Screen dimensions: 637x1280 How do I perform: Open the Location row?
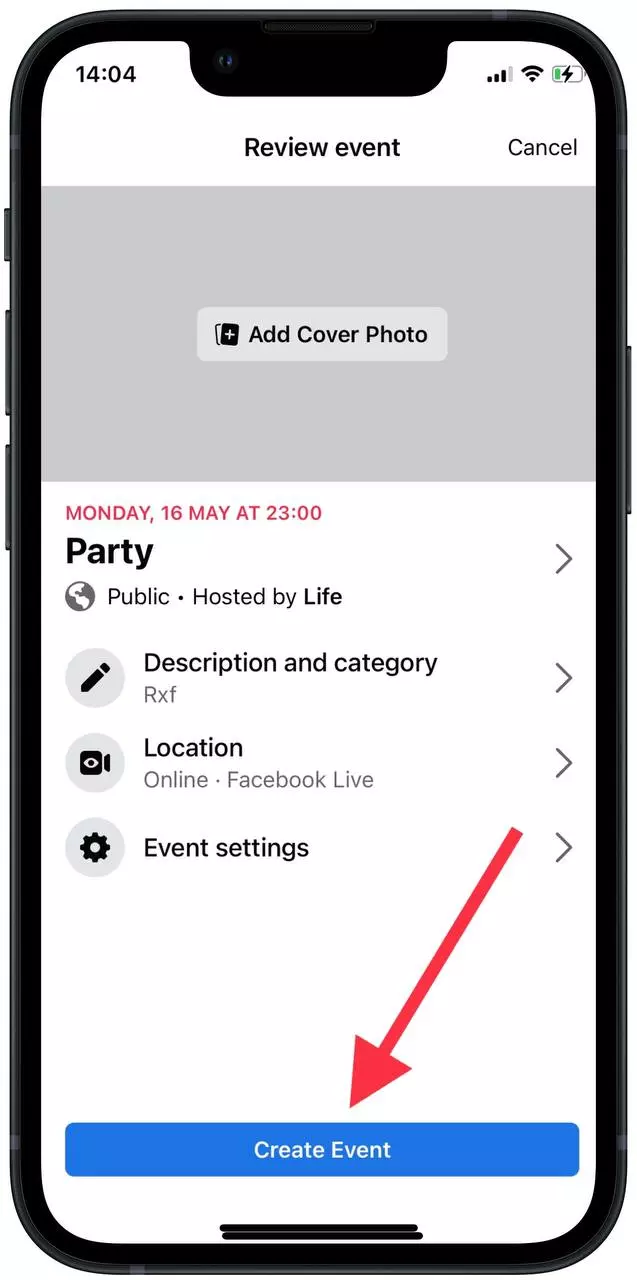(x=318, y=763)
